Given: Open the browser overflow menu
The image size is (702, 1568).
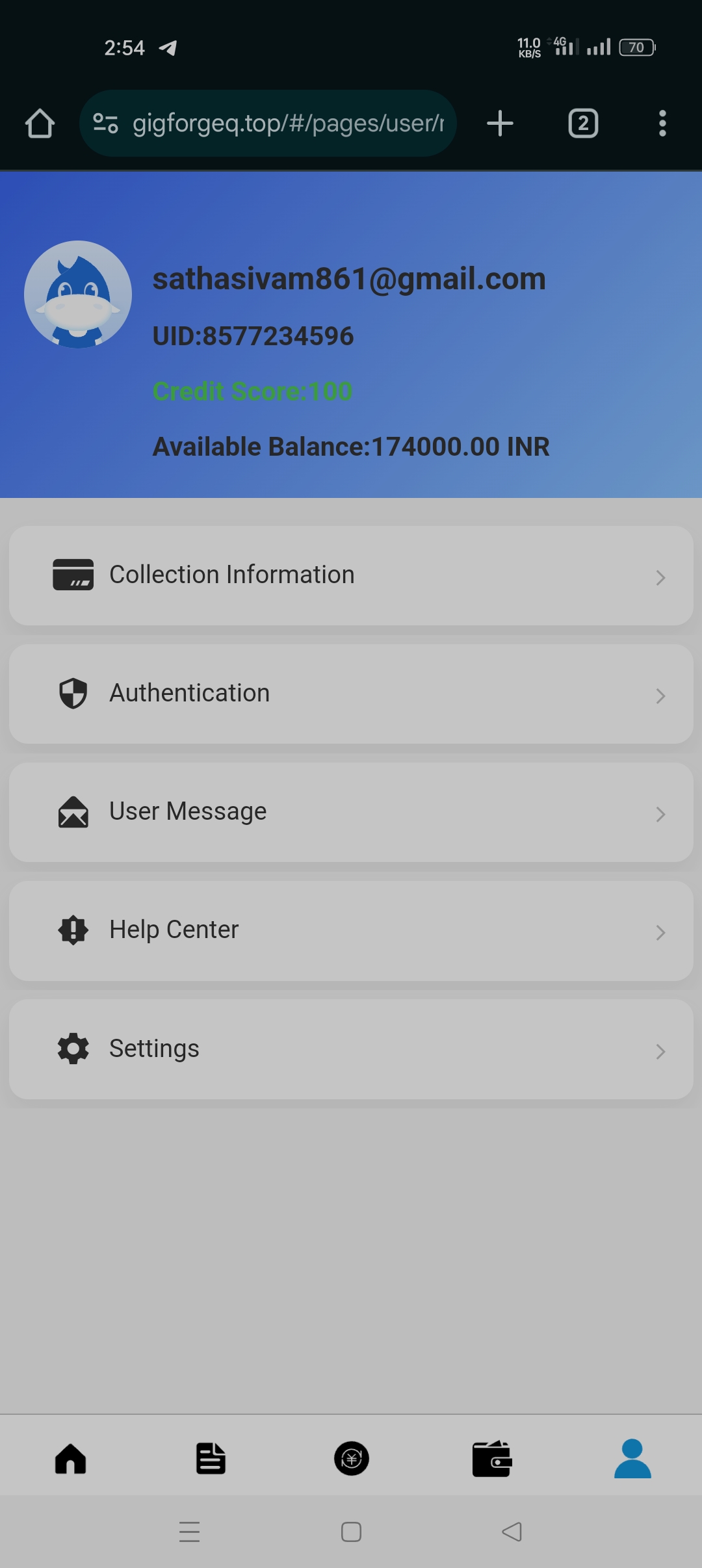Looking at the screenshot, I should coord(662,124).
